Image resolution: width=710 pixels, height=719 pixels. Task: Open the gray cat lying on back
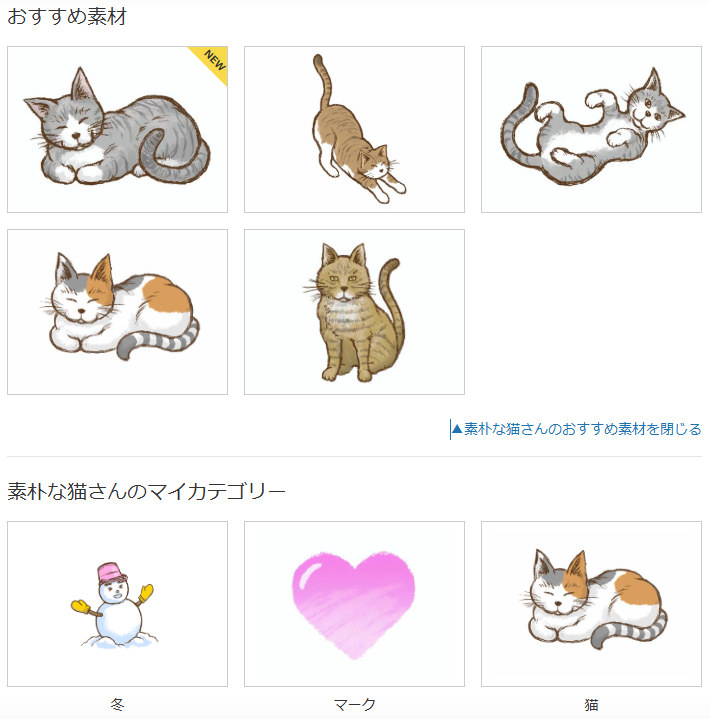point(591,129)
